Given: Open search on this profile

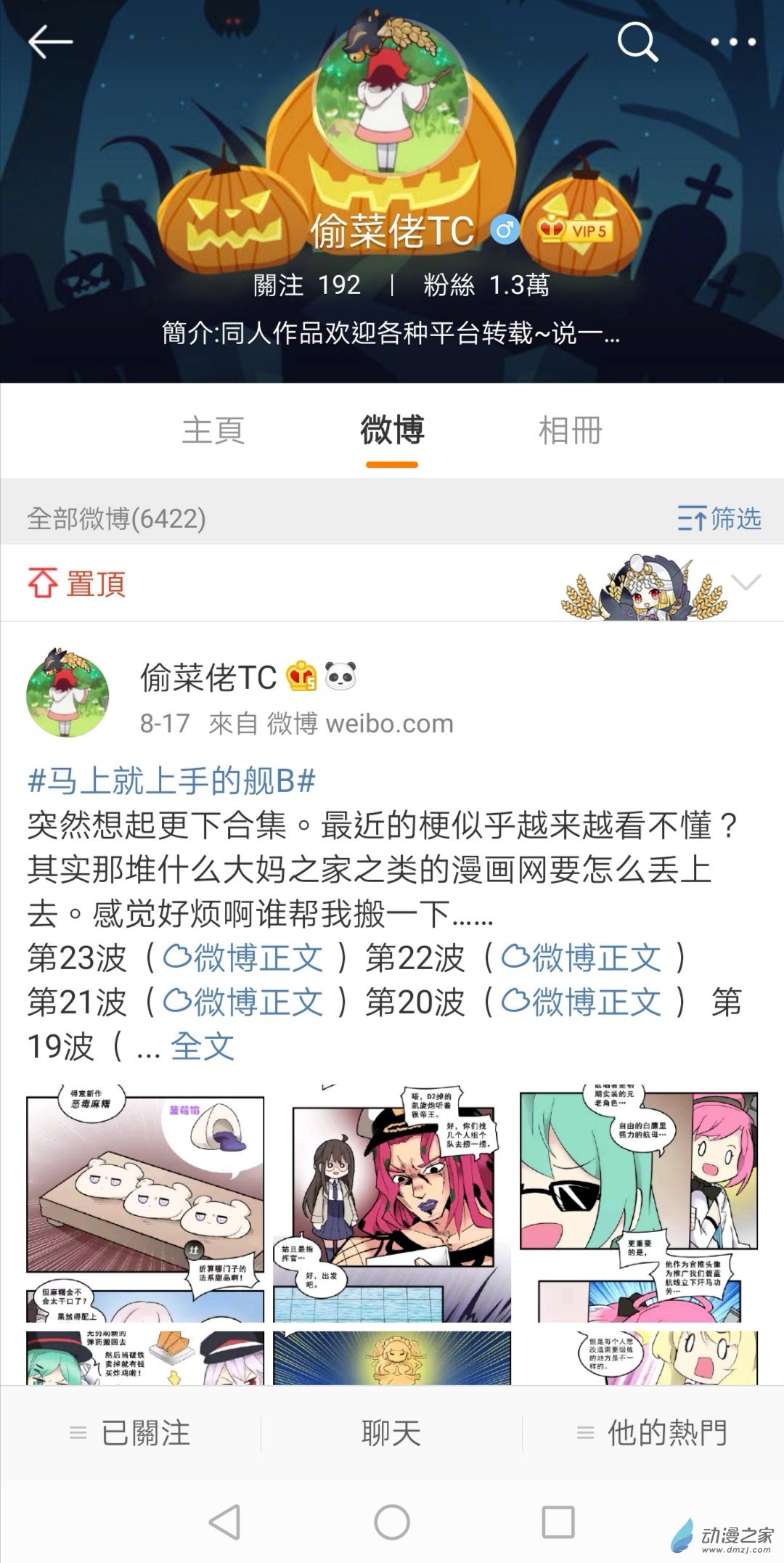Looking at the screenshot, I should tap(637, 42).
